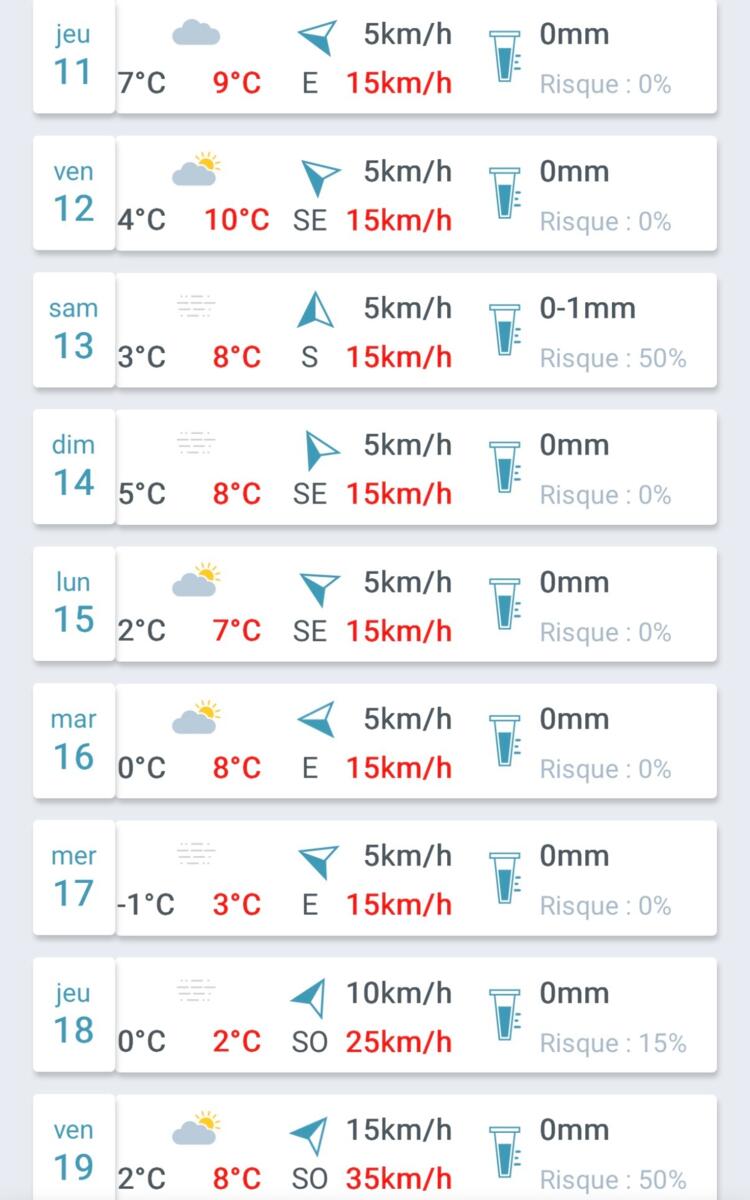Open the ven 19 forecast details
Screen dimensions: 750x1200
(x=375, y=1150)
